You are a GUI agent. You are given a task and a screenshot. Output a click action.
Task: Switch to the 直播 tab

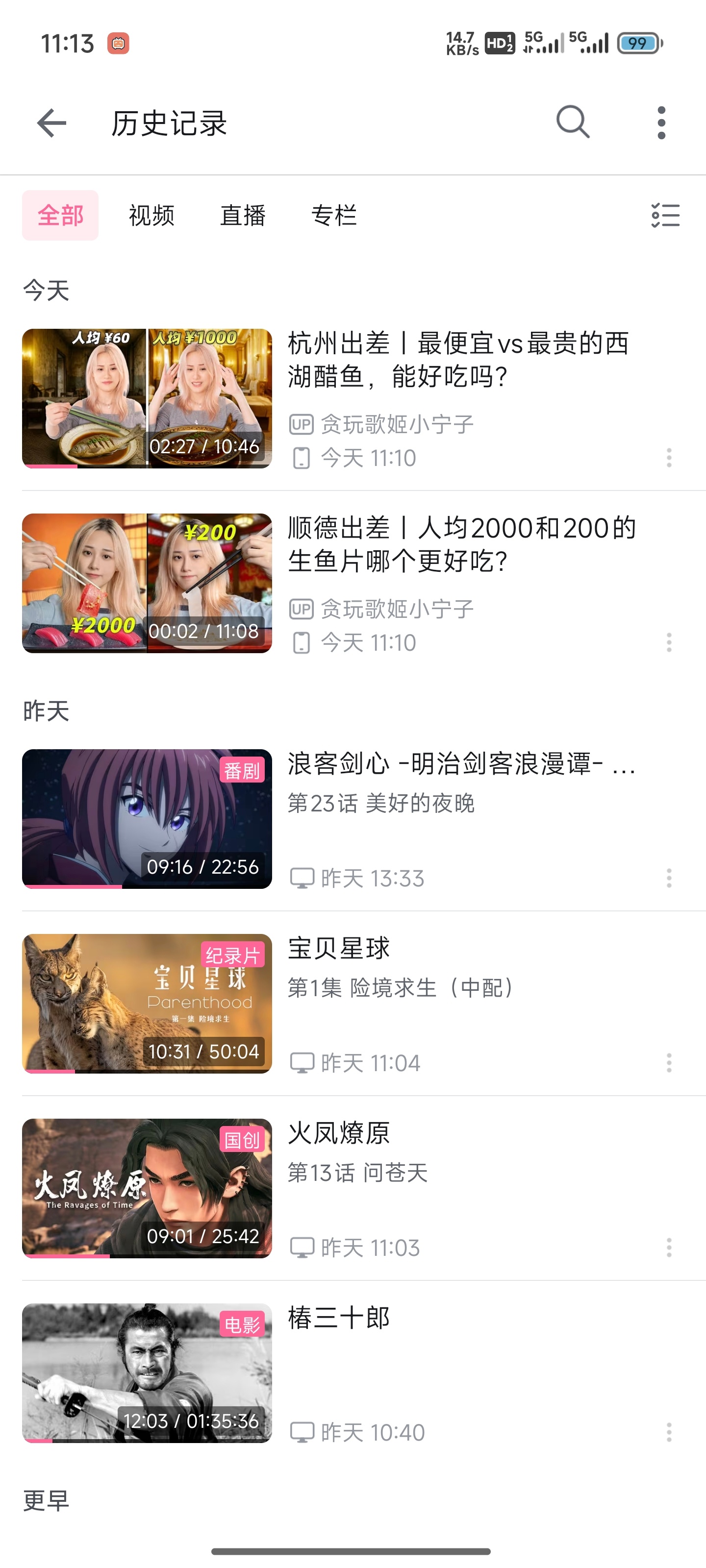pos(243,216)
